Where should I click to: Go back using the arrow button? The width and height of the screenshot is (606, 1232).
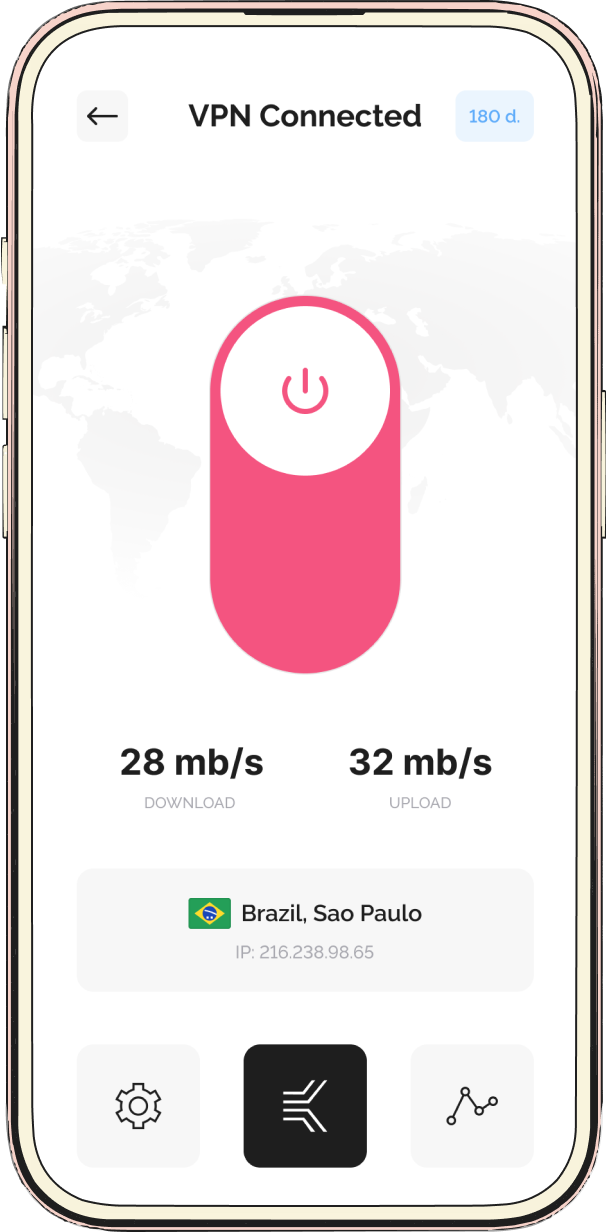tap(102, 116)
